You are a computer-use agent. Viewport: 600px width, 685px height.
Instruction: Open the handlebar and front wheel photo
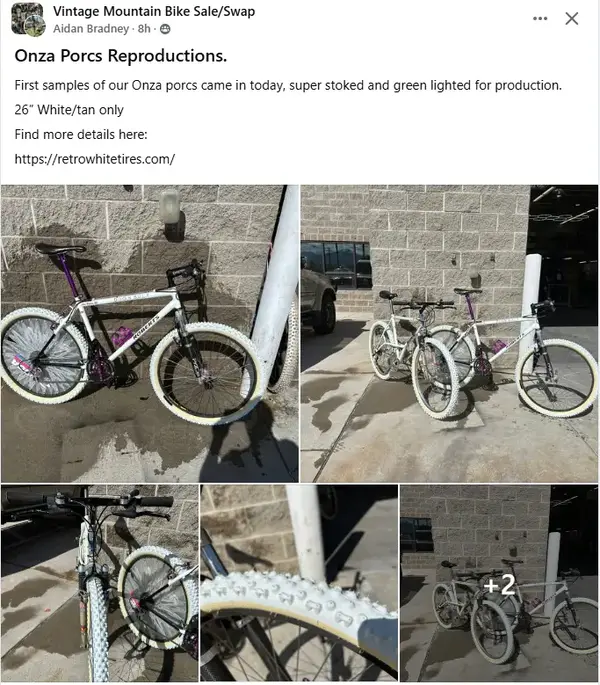point(99,583)
